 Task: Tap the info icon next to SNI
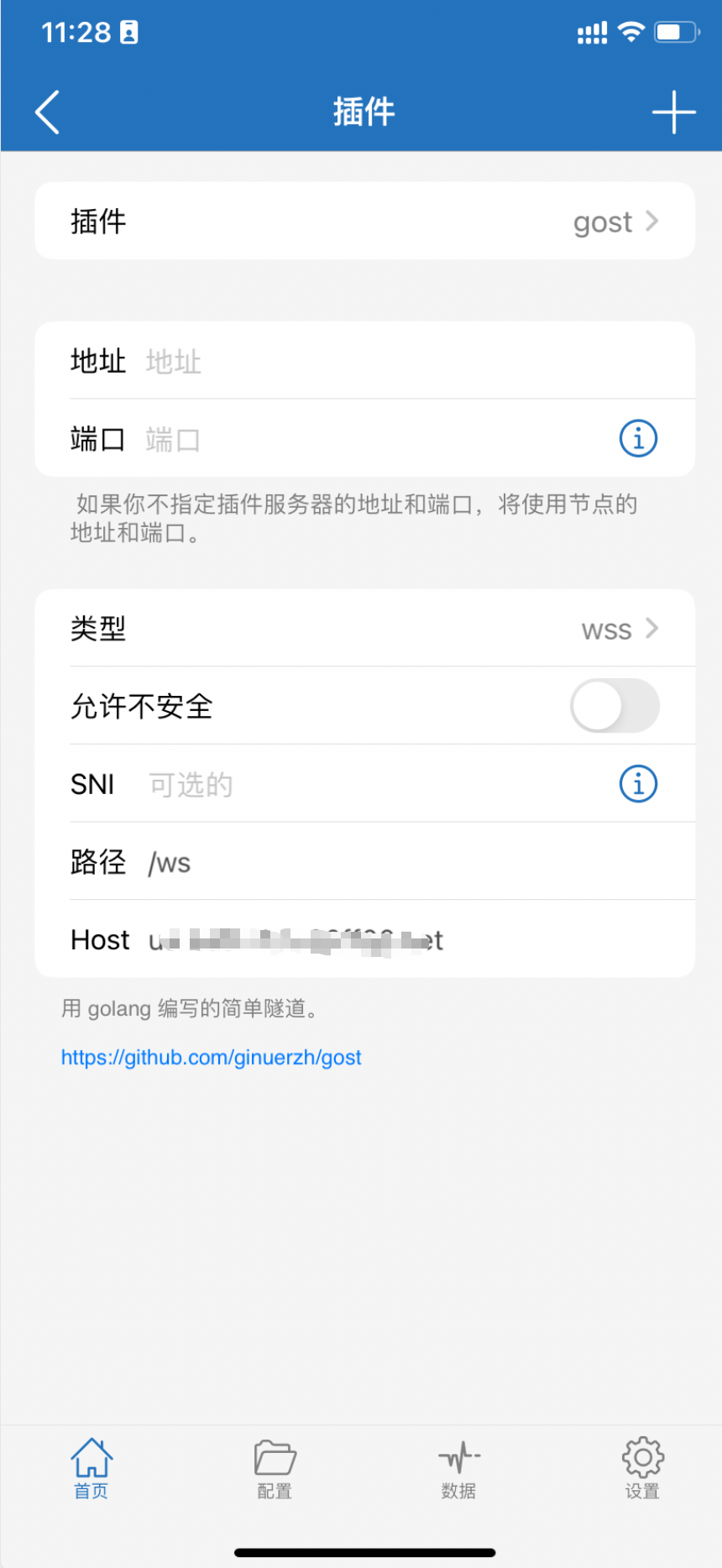[638, 783]
